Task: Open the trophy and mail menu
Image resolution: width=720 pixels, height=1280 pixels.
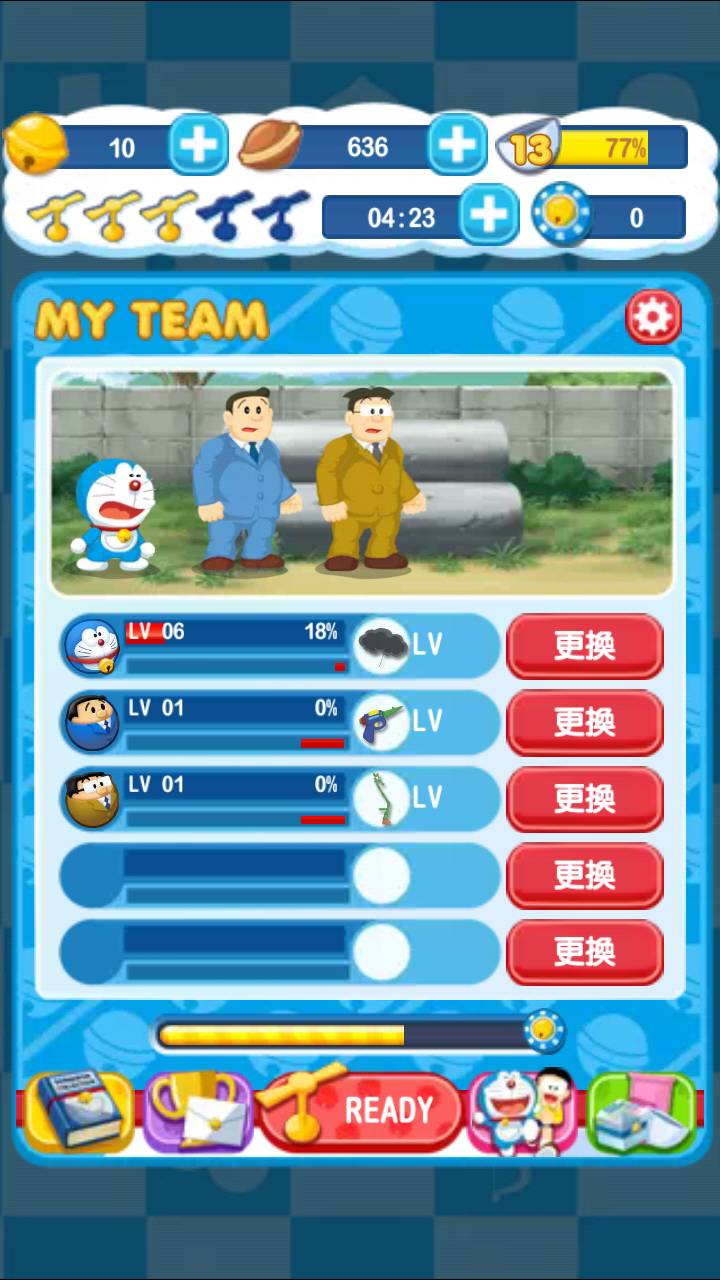Action: pos(198,1112)
